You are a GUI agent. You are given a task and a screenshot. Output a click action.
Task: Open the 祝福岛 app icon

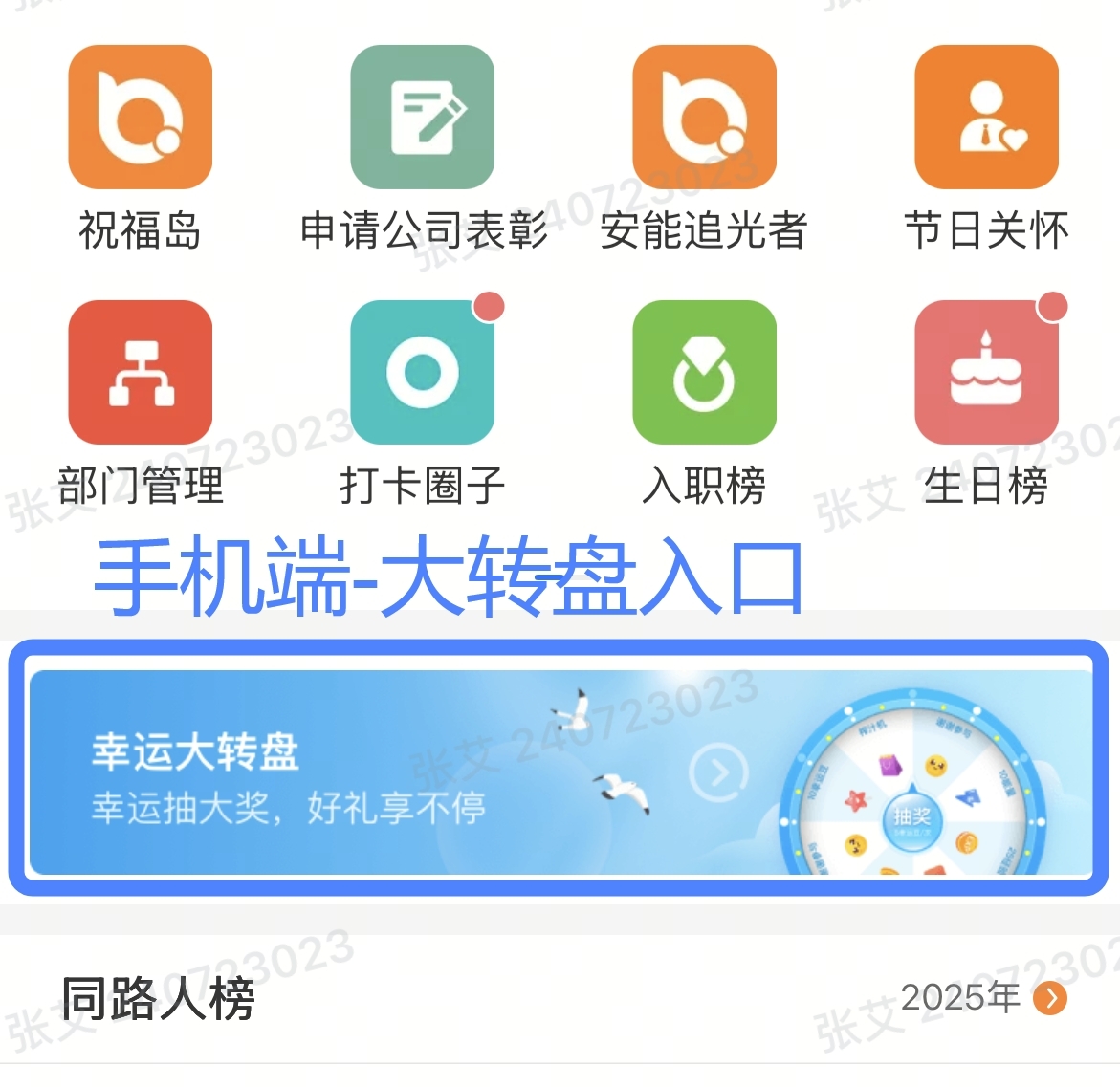click(140, 117)
